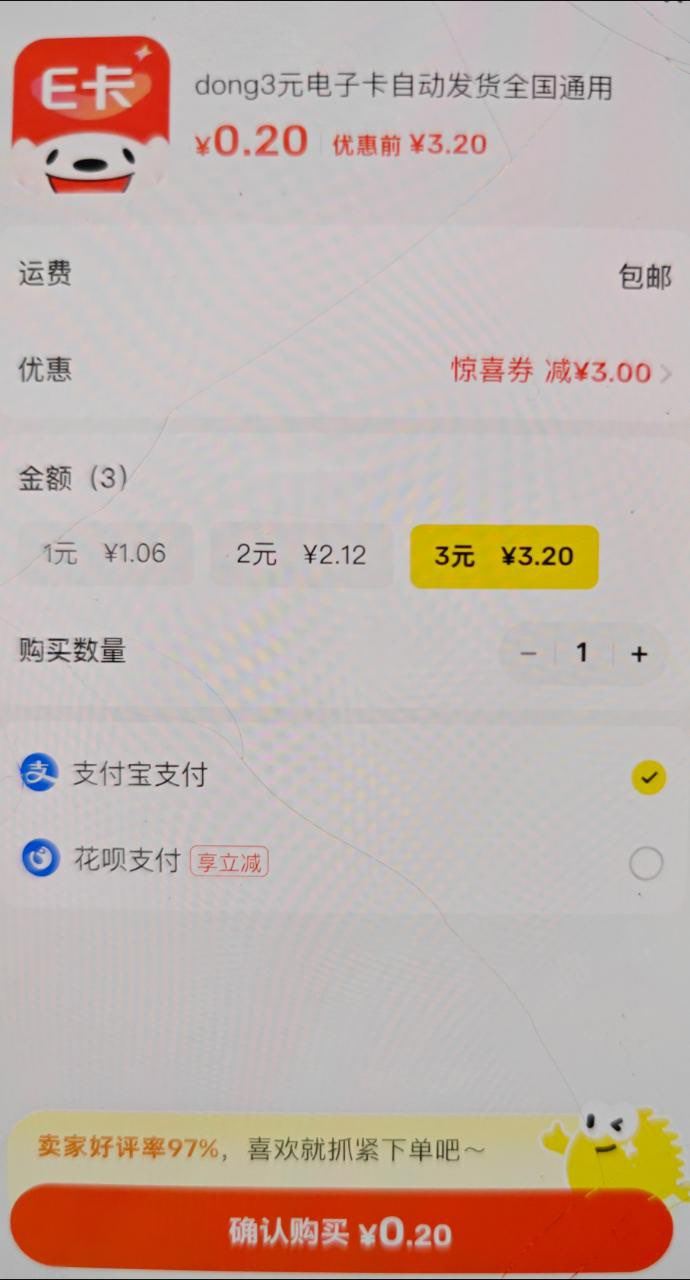The height and width of the screenshot is (1280, 690).
Task: Increase purchase quantity with plus button
Action: (x=639, y=654)
